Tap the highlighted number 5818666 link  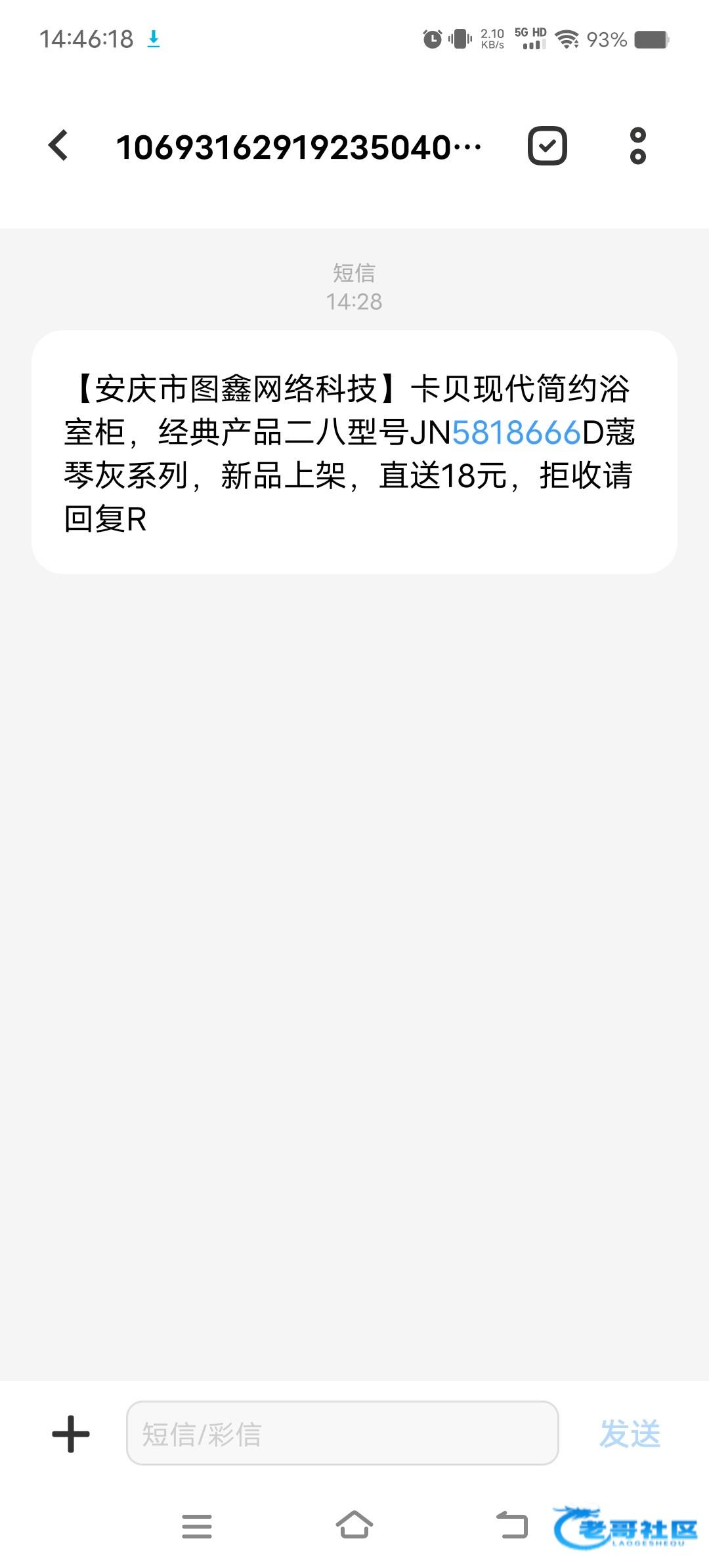pos(517,433)
